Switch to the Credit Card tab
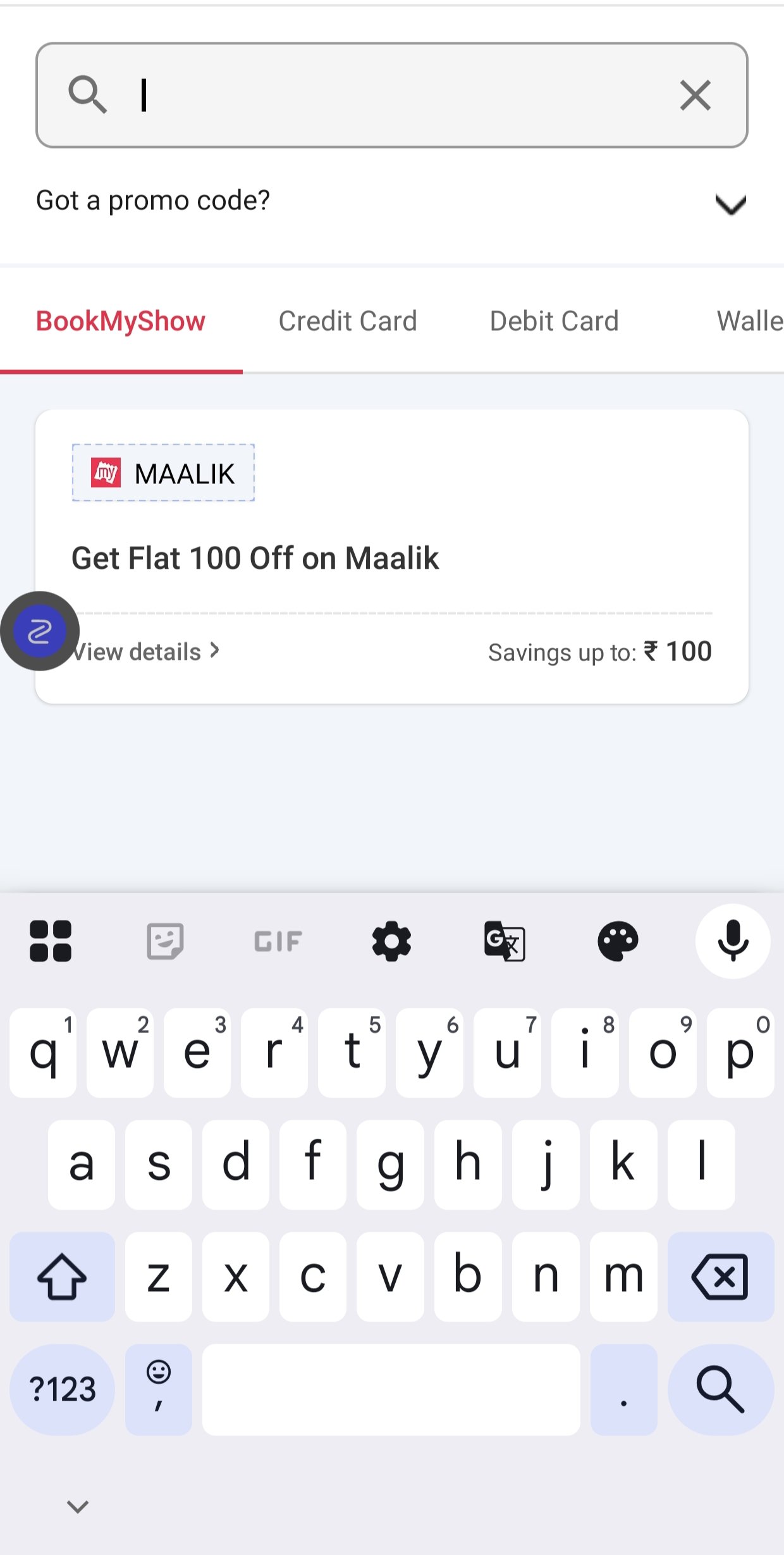The width and height of the screenshot is (784, 1555). pyautogui.click(x=348, y=321)
